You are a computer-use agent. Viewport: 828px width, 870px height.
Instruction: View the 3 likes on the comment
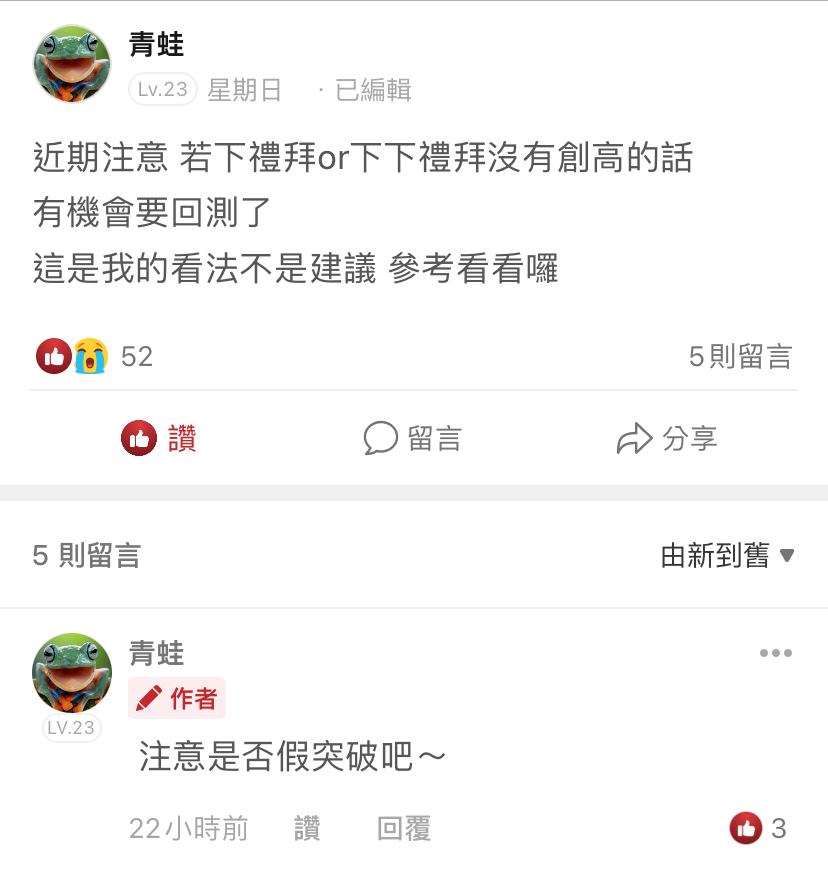(x=759, y=828)
